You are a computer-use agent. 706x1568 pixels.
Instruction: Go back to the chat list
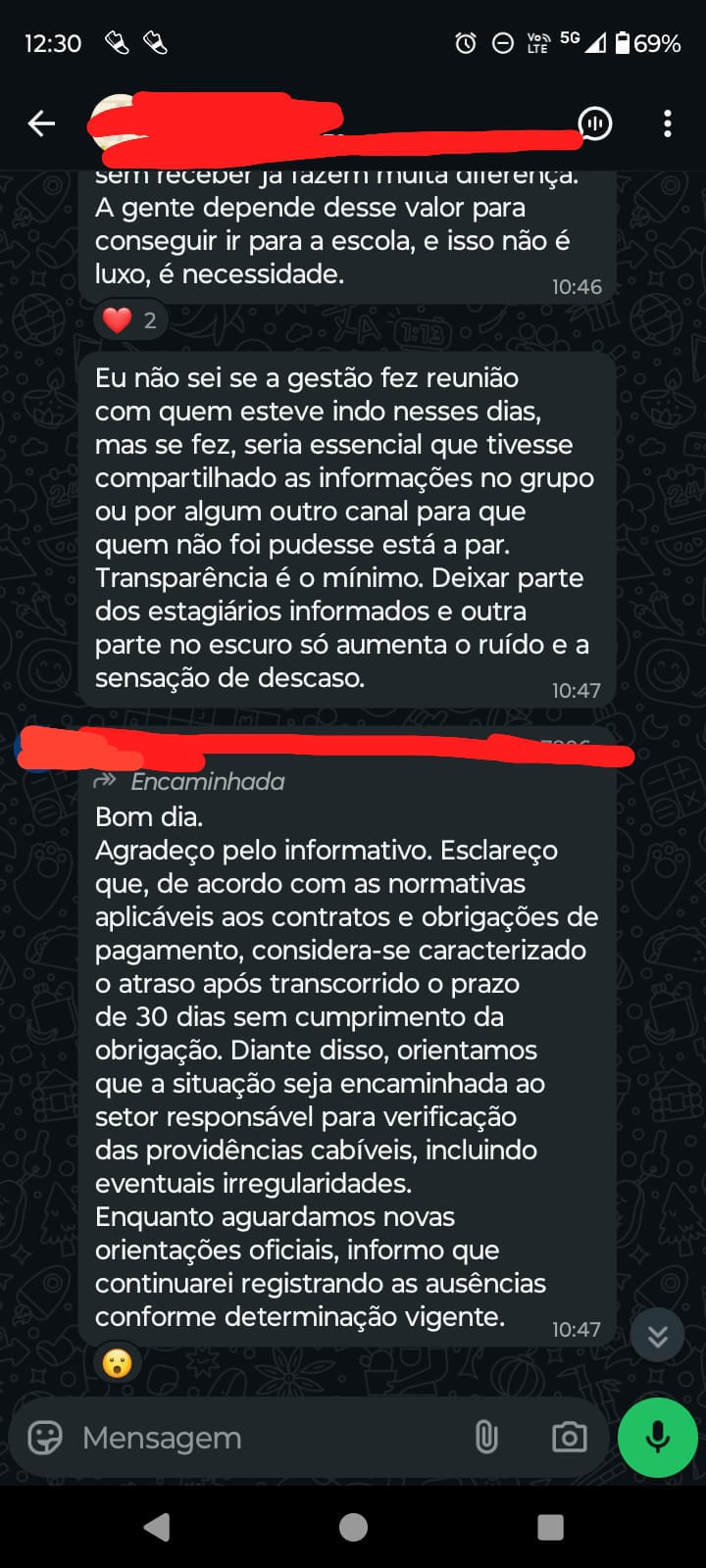point(41,123)
